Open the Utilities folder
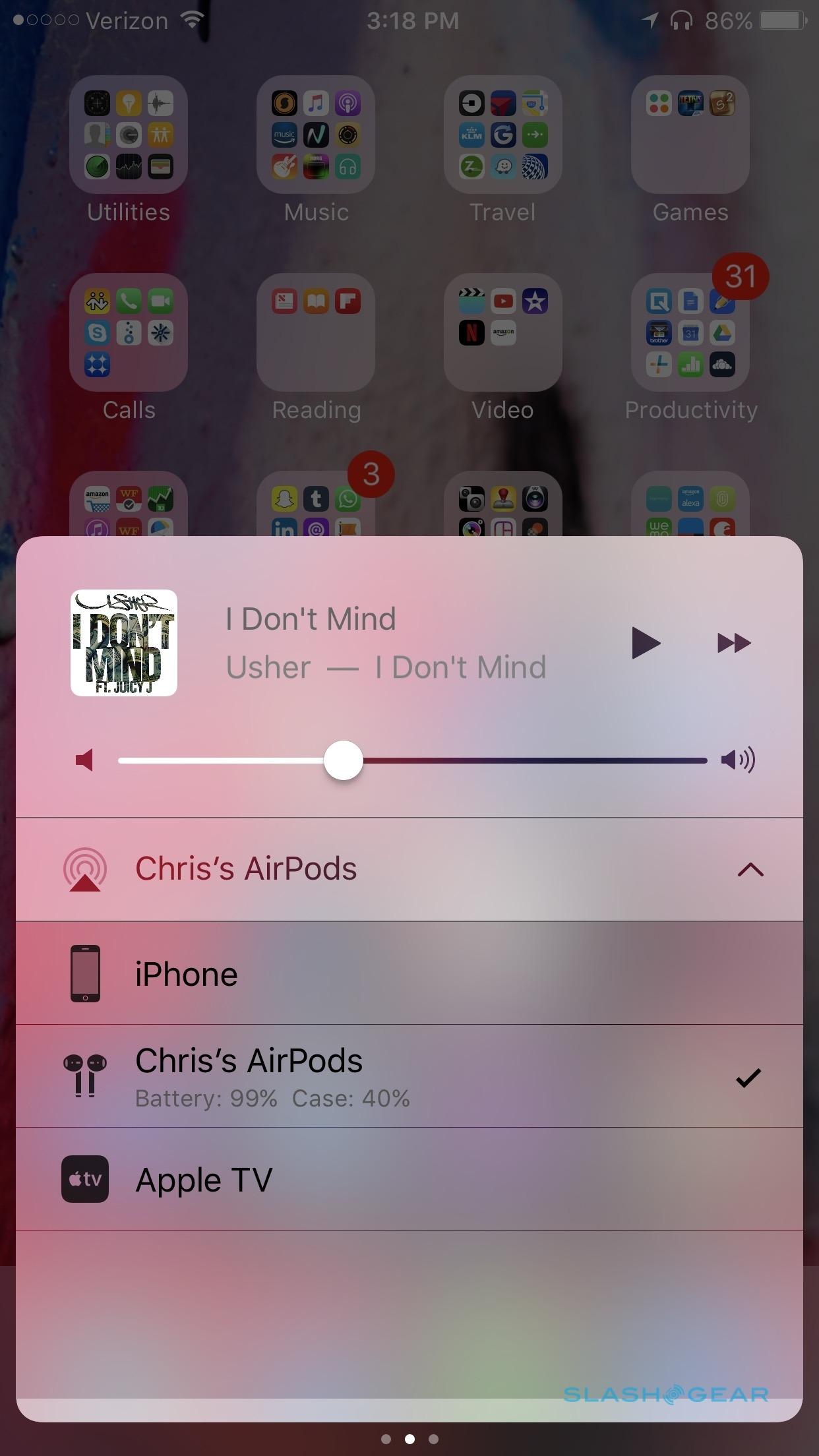The image size is (819, 1456). coord(129,135)
